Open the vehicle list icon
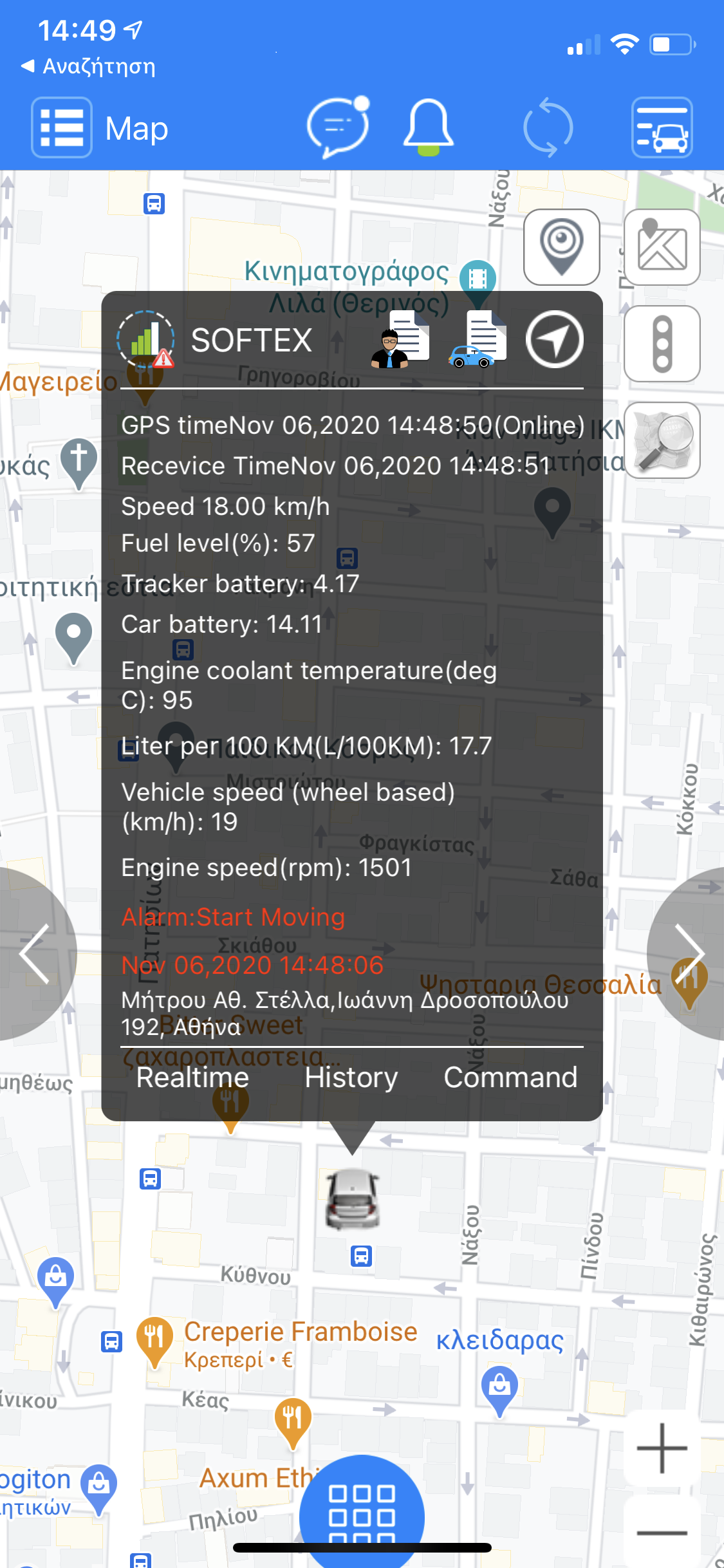The image size is (724, 1568). 662,127
